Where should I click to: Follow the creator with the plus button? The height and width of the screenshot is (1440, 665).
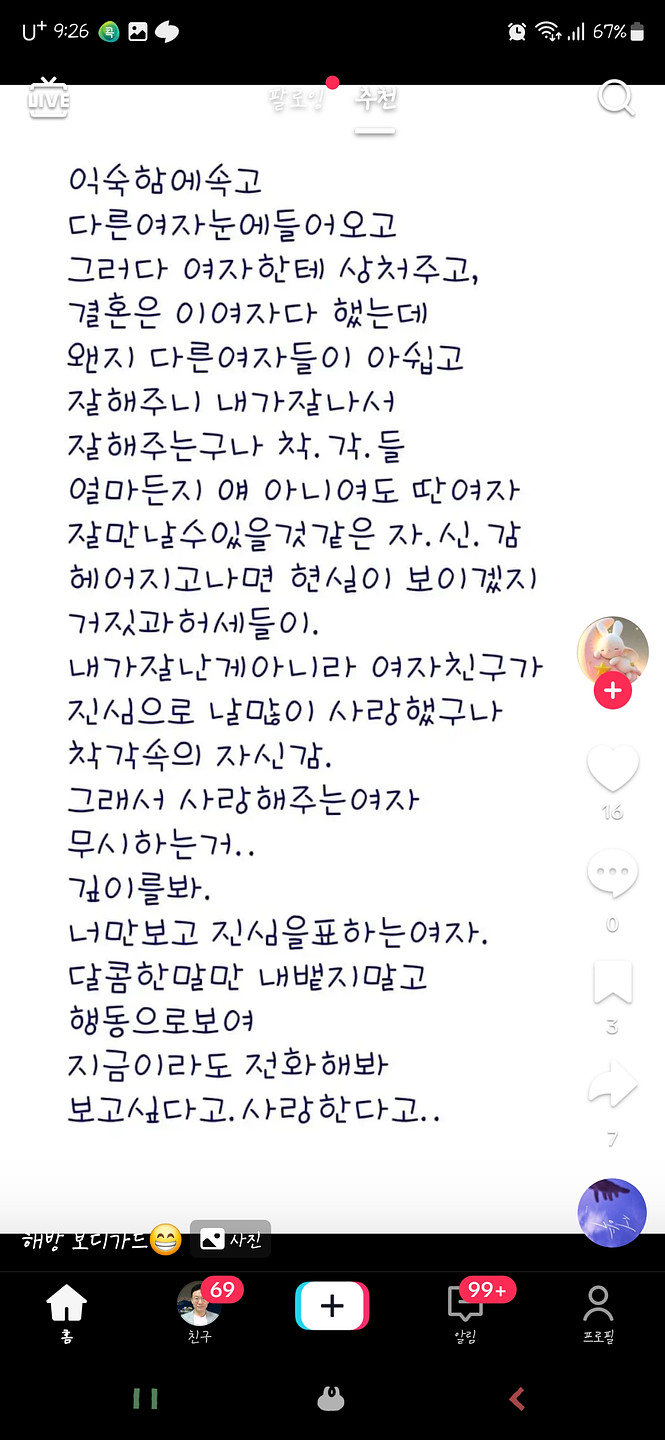tap(612, 691)
